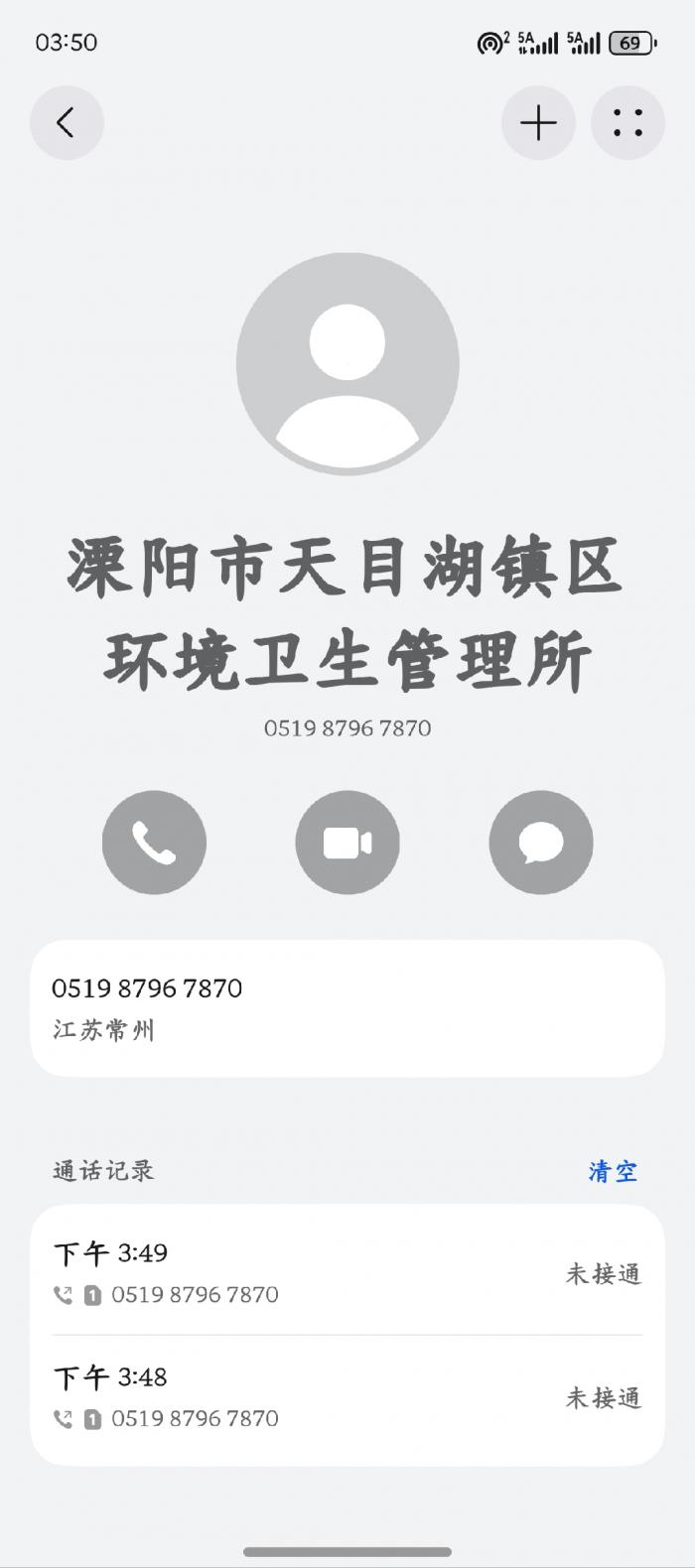The width and height of the screenshot is (695, 1568).
Task: Go back using the top-left arrow
Action: click(67, 123)
